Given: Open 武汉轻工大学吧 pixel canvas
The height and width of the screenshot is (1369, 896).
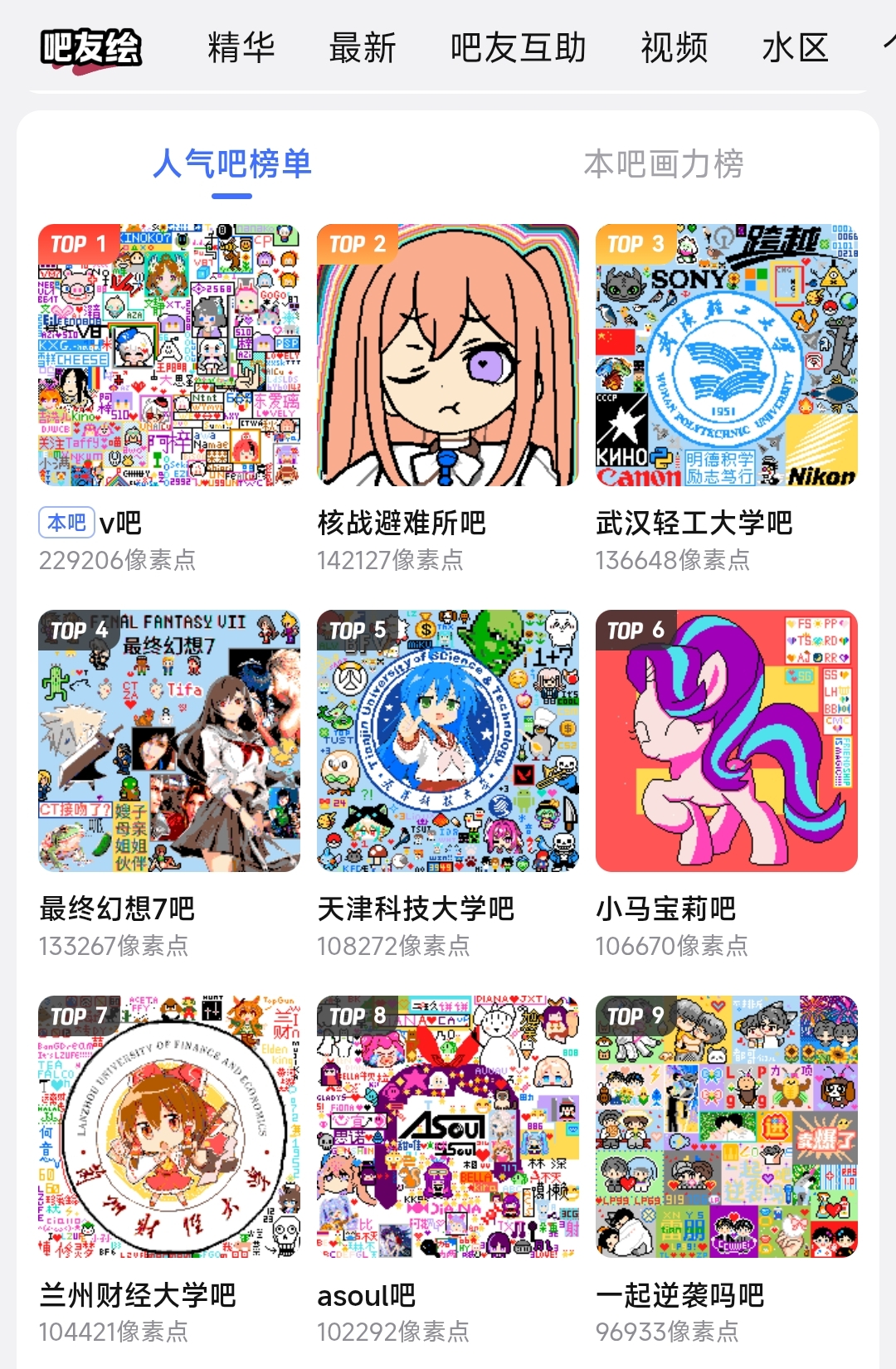Looking at the screenshot, I should [x=727, y=355].
